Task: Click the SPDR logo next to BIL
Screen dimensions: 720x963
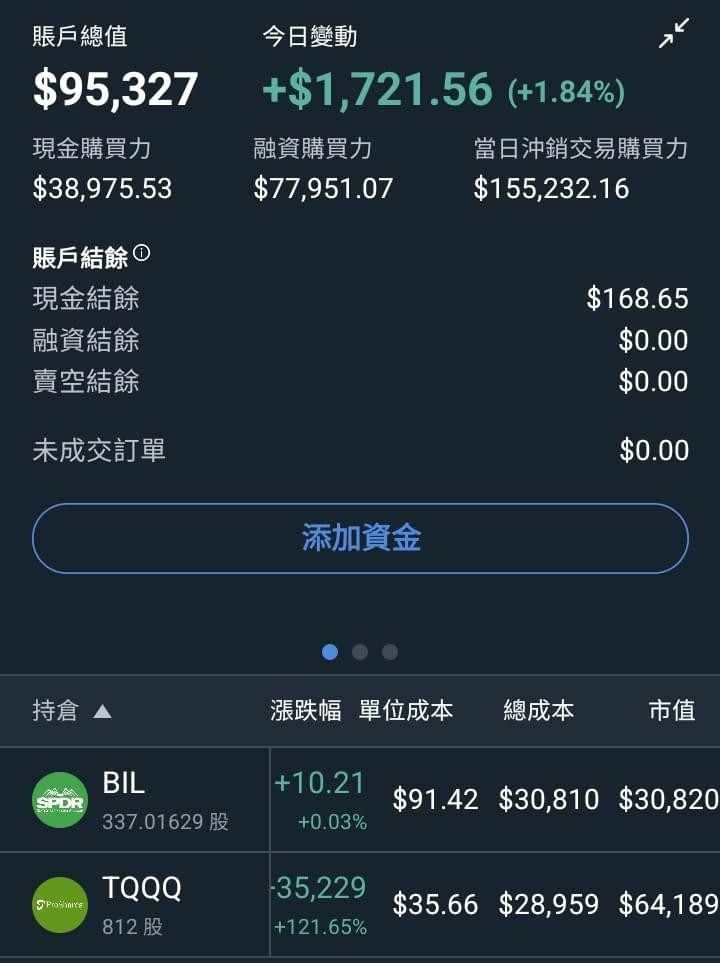Action: (x=60, y=799)
